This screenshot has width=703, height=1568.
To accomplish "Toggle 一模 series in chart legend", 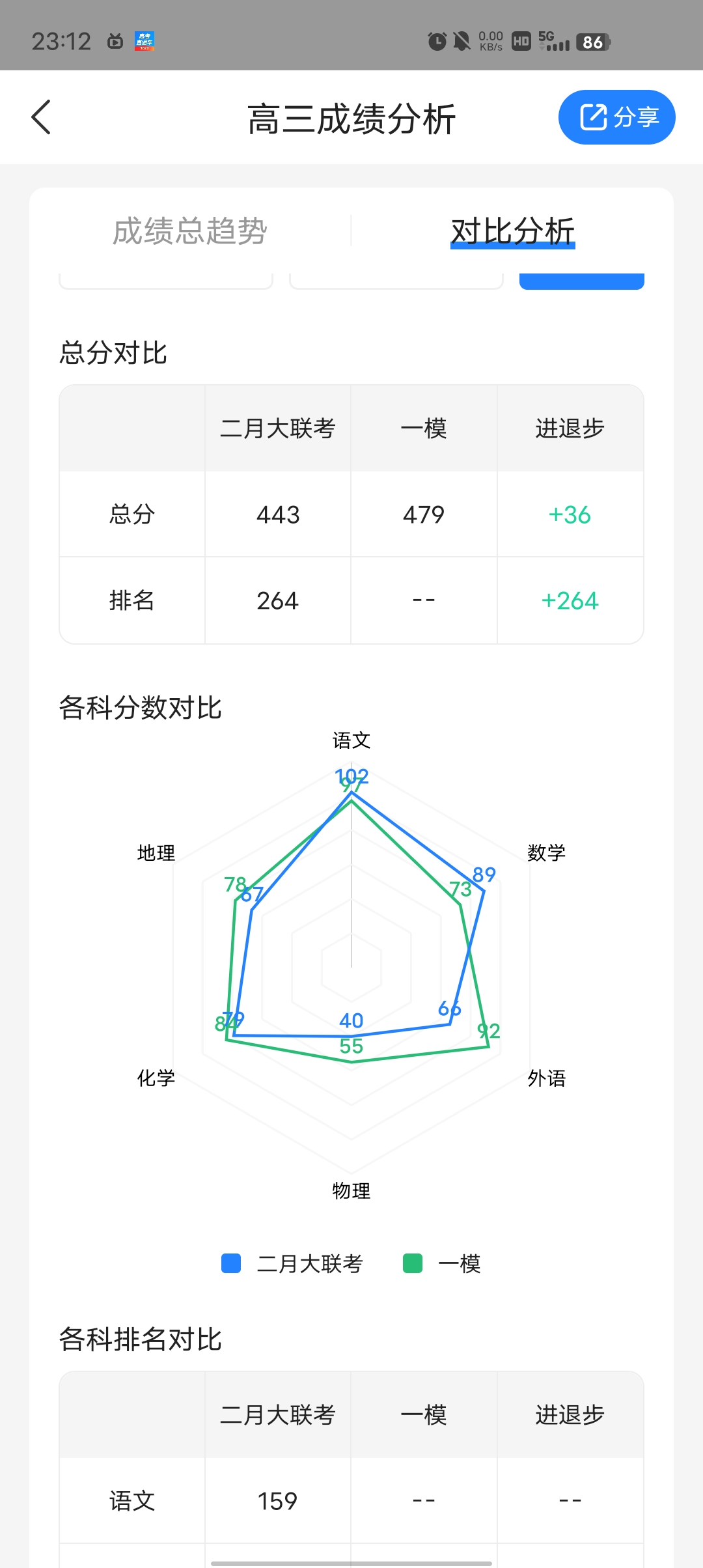I will 443,1263.
